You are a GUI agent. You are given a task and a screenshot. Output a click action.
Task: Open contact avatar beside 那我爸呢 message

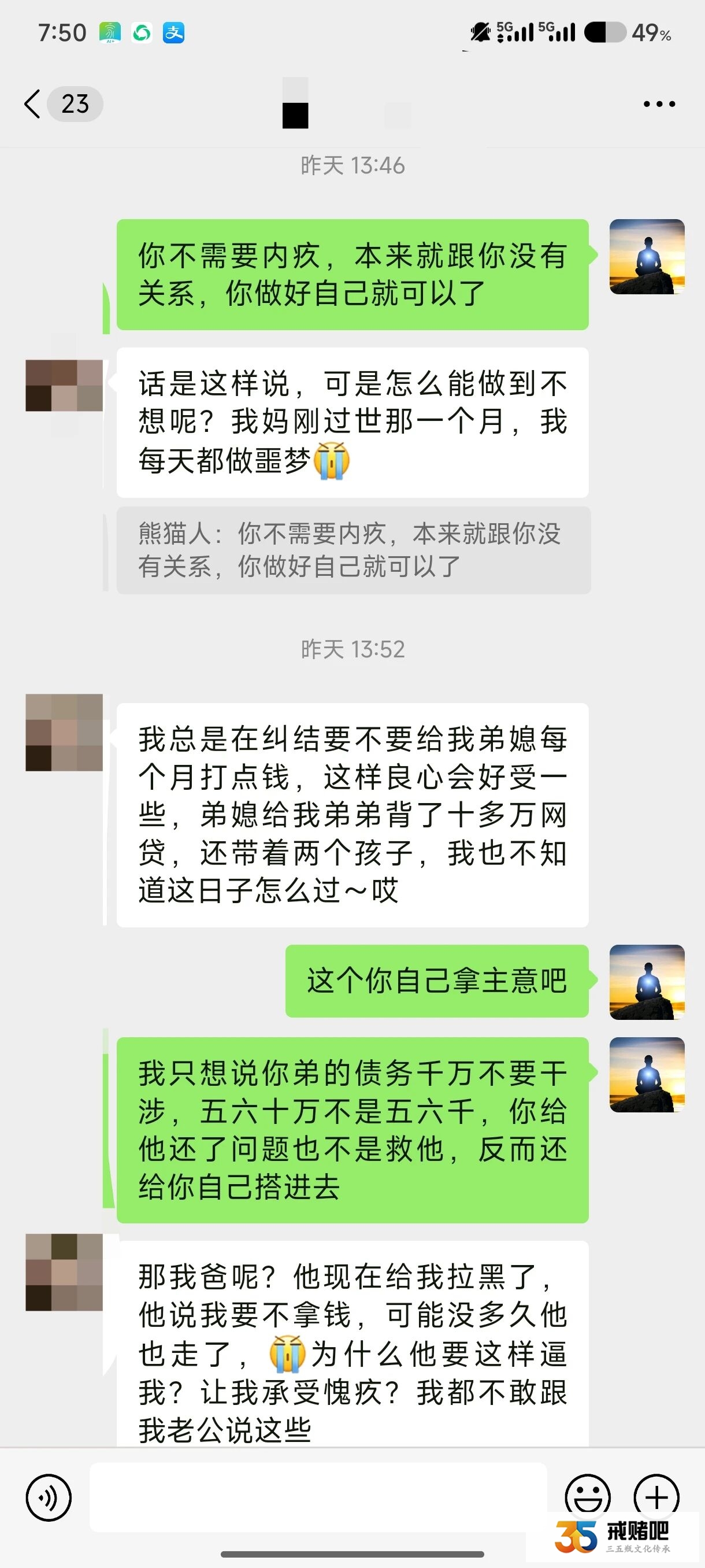click(64, 1271)
